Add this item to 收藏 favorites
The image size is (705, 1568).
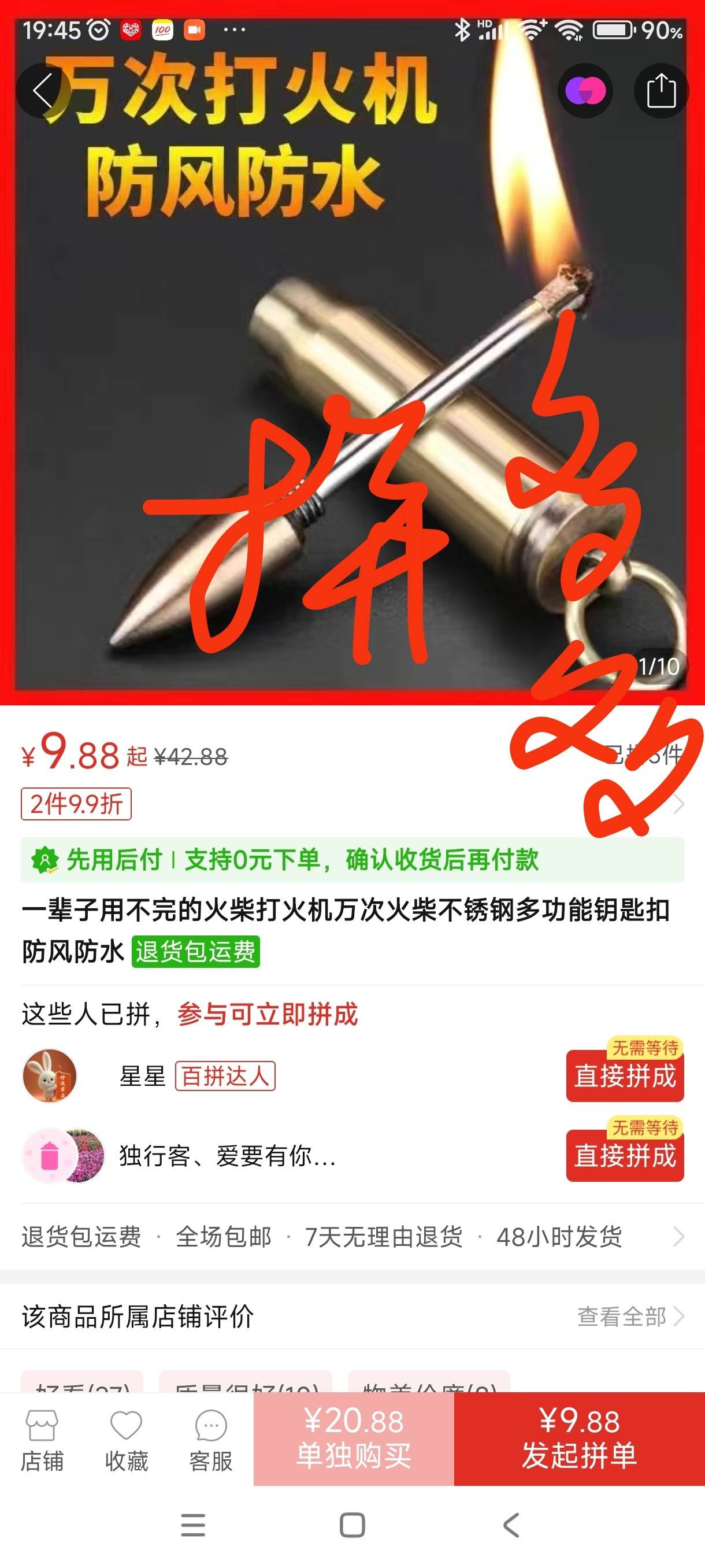126,1440
